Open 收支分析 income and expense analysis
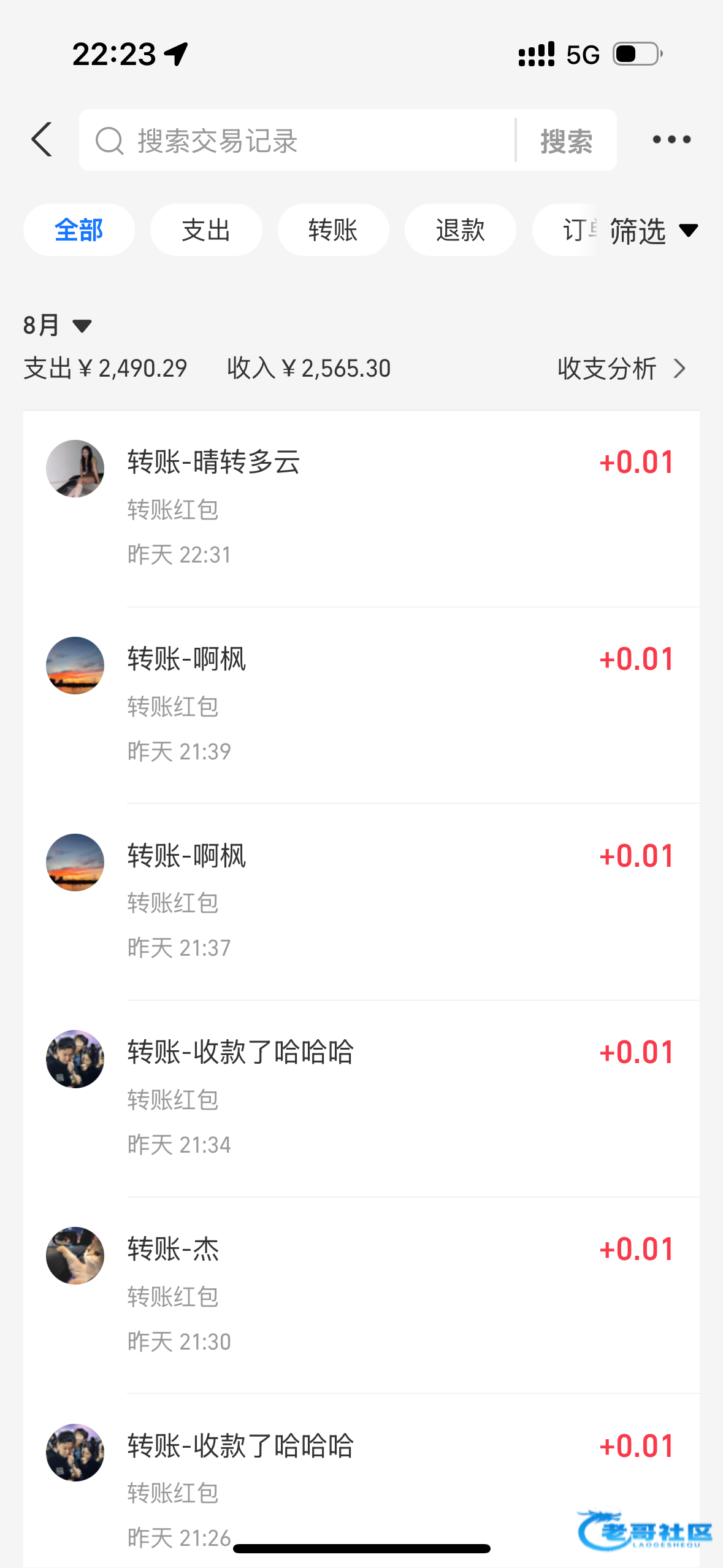The width and height of the screenshot is (723, 1568). pos(621,369)
